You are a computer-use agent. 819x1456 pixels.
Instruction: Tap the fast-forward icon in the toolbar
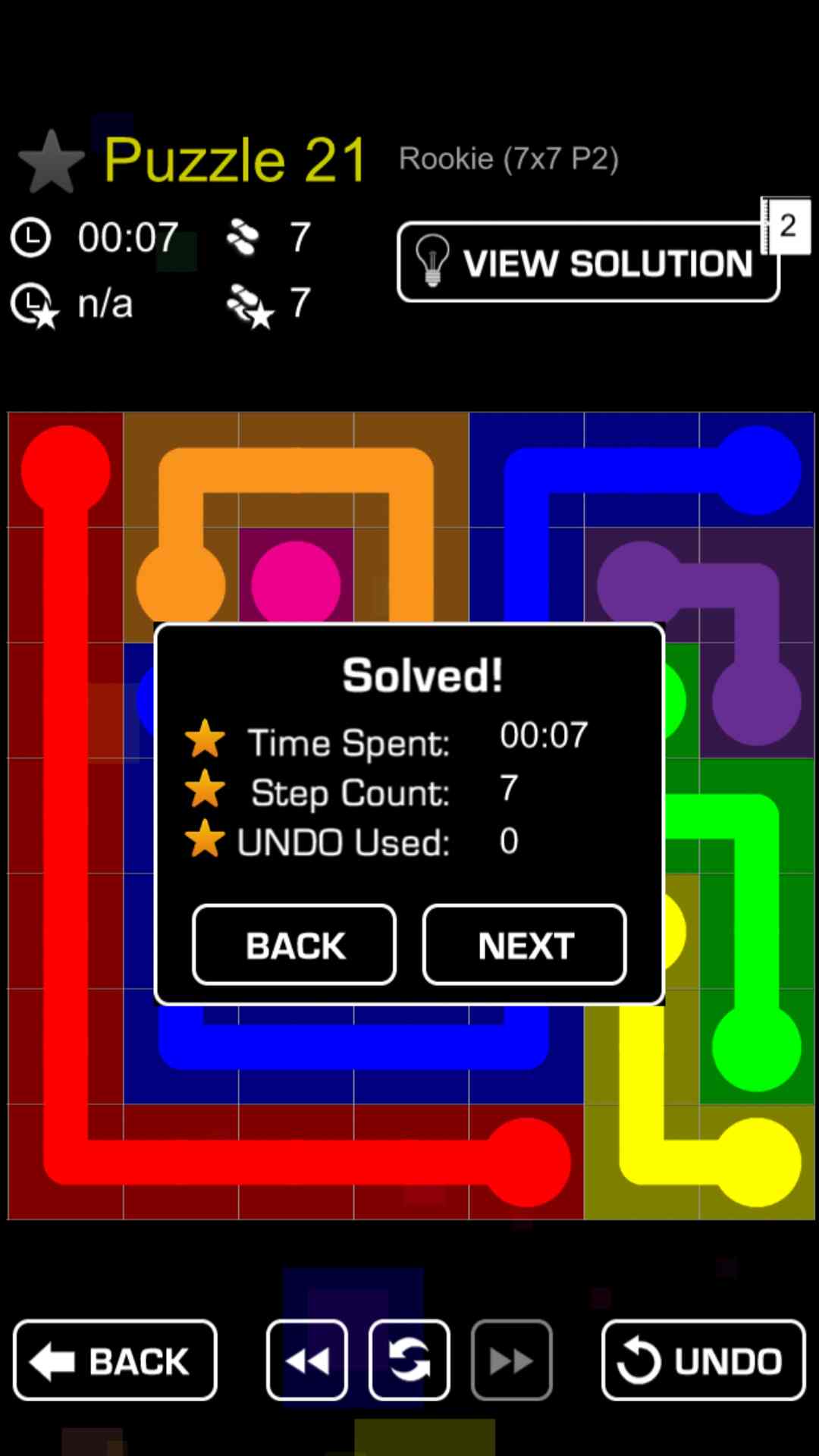click(511, 1360)
